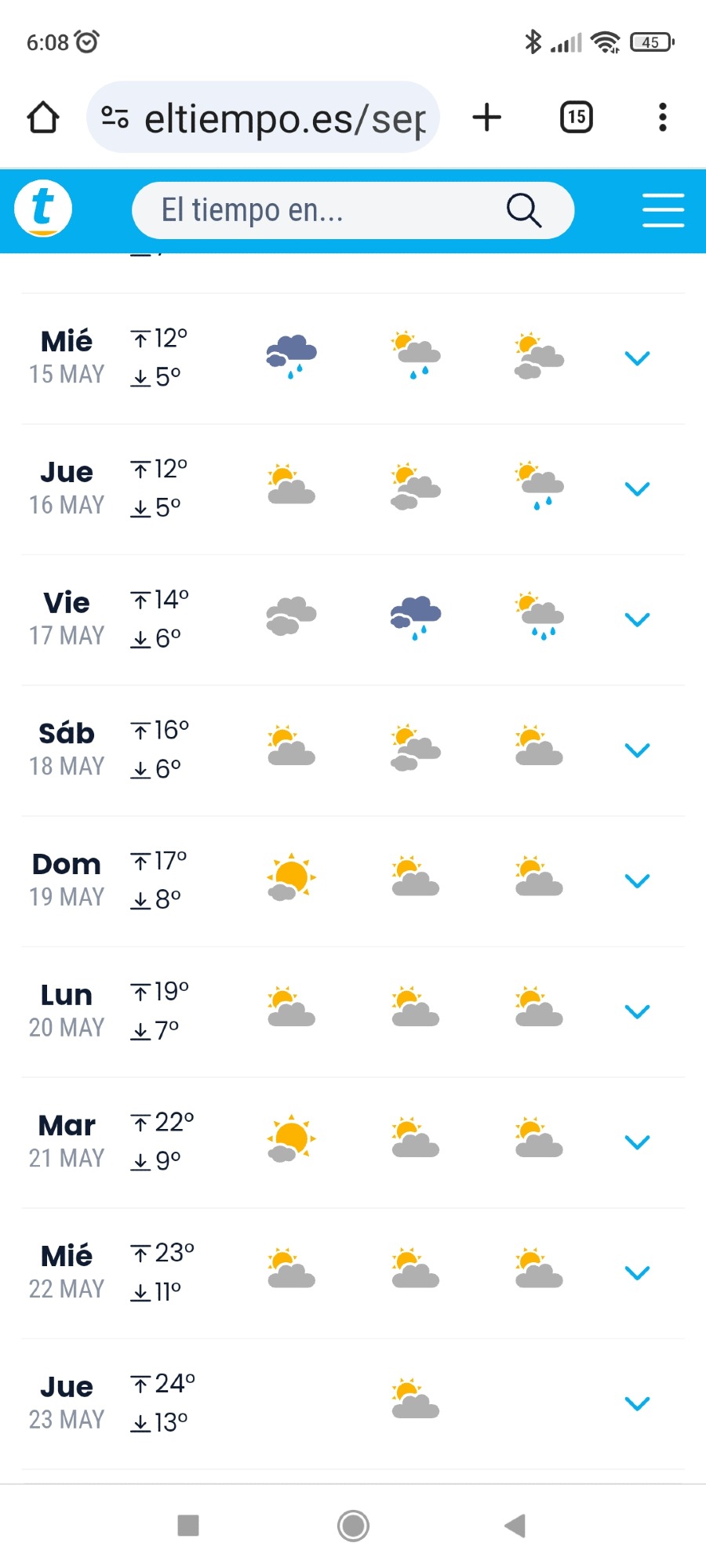Go back with the system back button

515,1526
